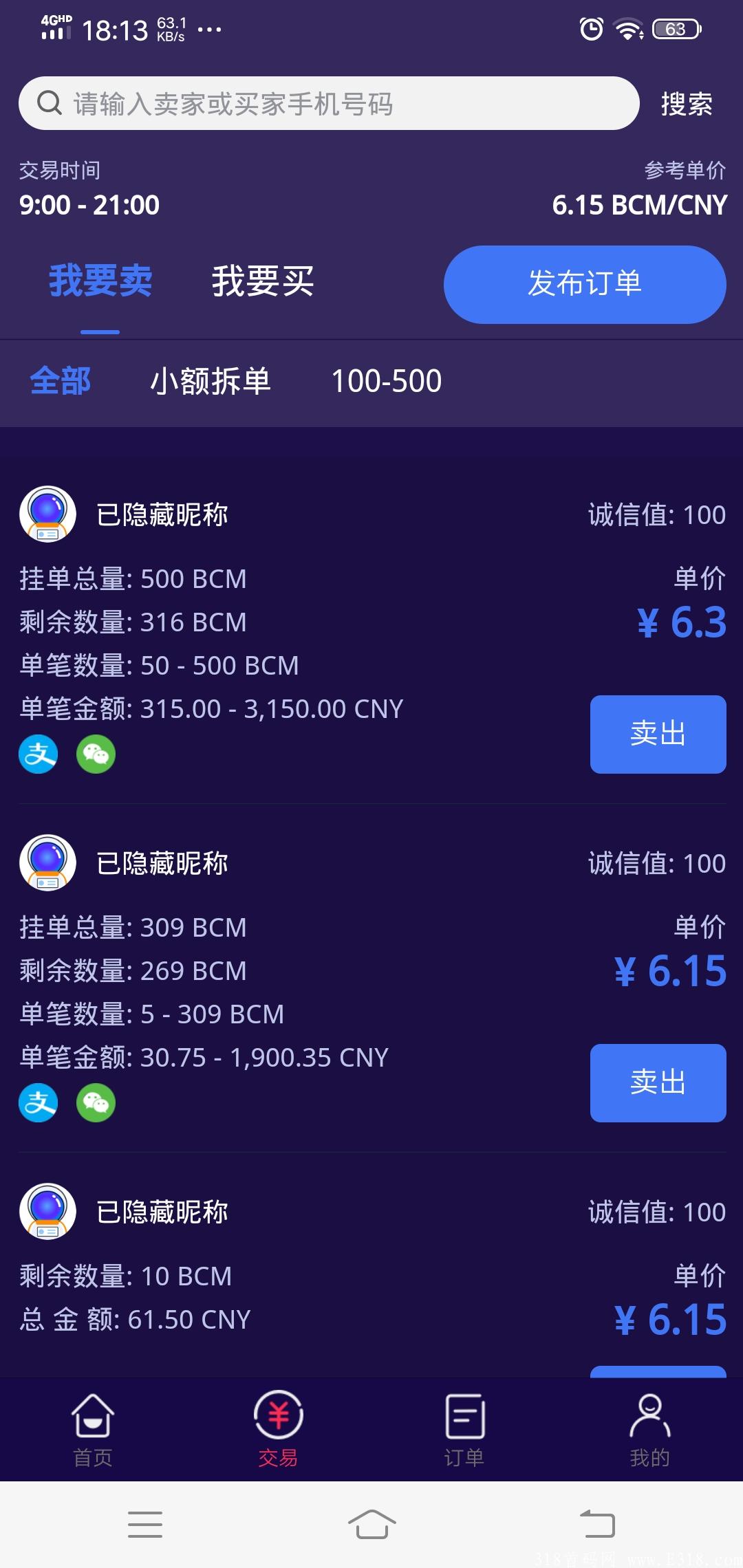
Task: Switch to the 我要买 tab
Action: coord(263,281)
